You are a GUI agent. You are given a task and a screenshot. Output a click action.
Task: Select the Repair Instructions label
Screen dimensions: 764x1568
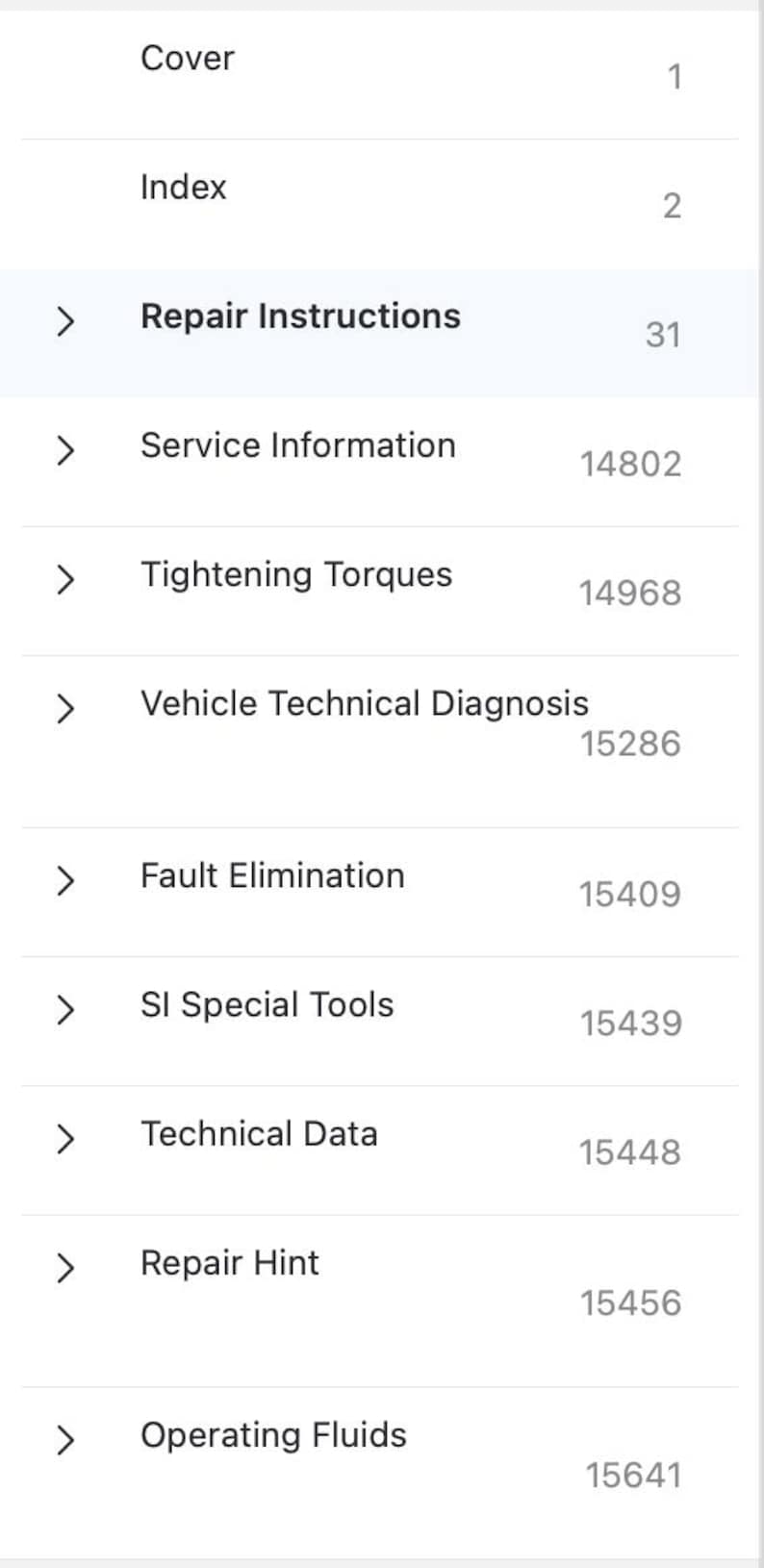click(300, 316)
